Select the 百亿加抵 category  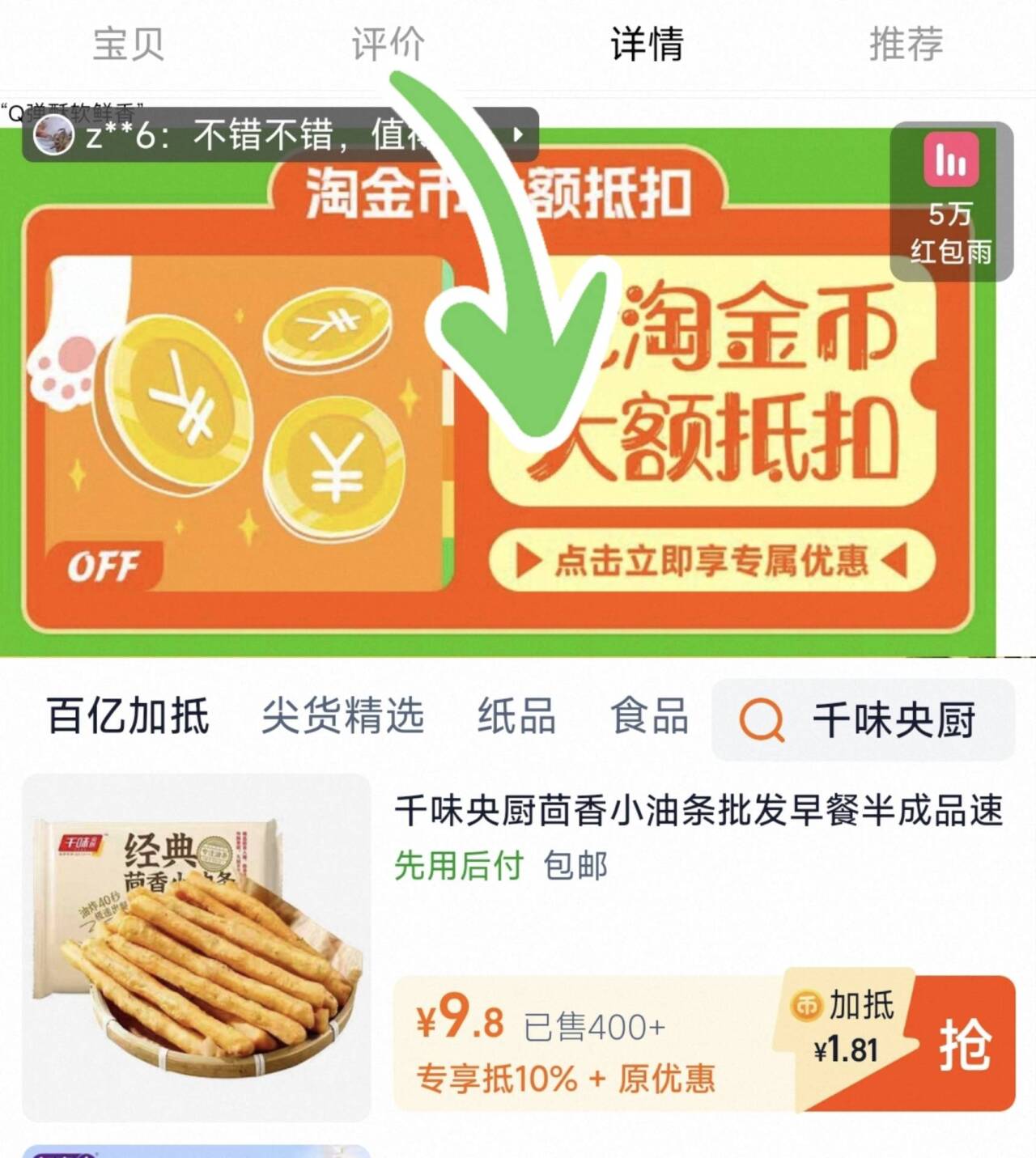(129, 716)
